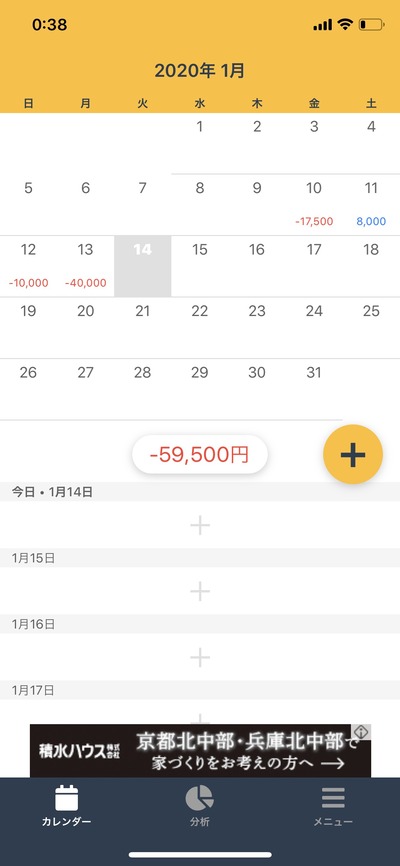This screenshot has width=400, height=866.
Task: Open January 12 with -10,000
Action: click(x=28, y=267)
